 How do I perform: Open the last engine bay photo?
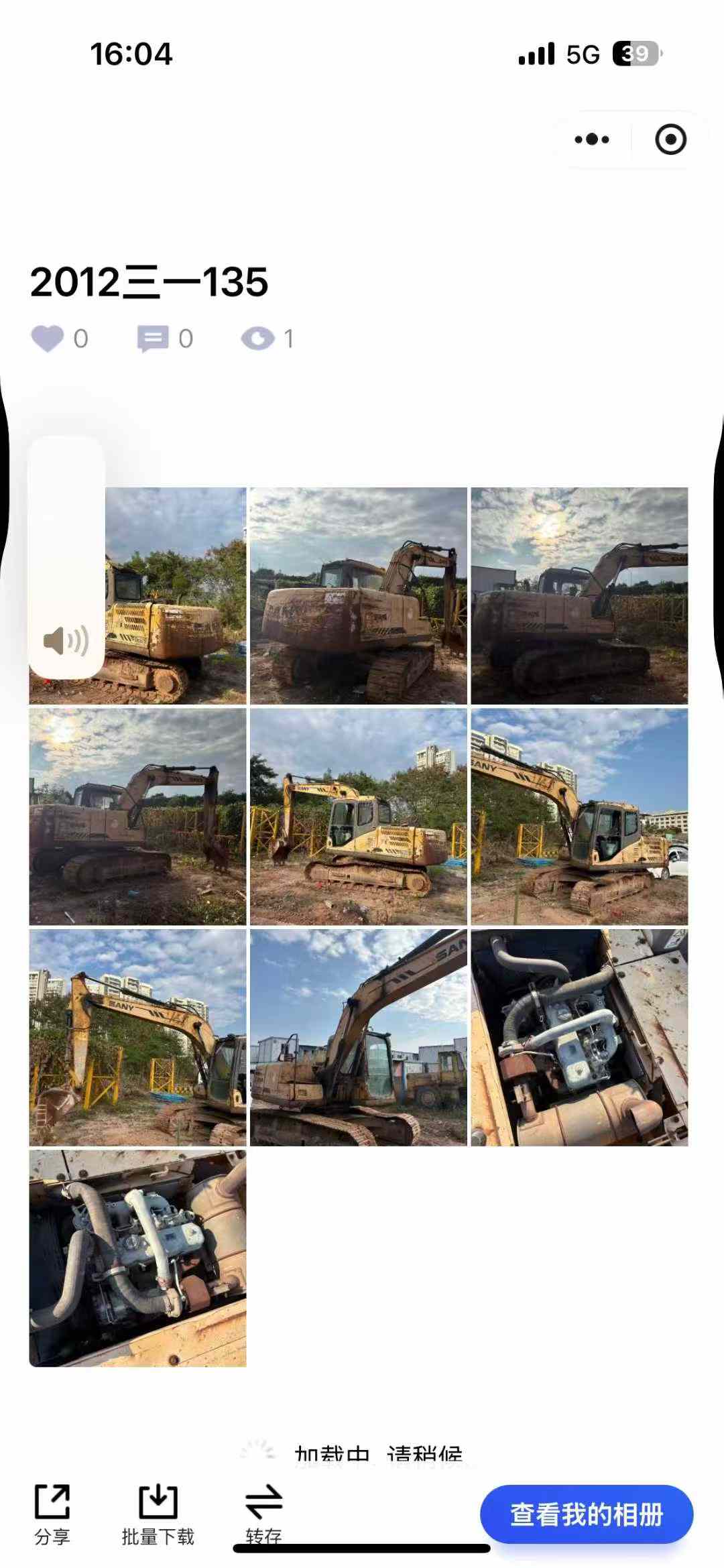(x=137, y=1258)
